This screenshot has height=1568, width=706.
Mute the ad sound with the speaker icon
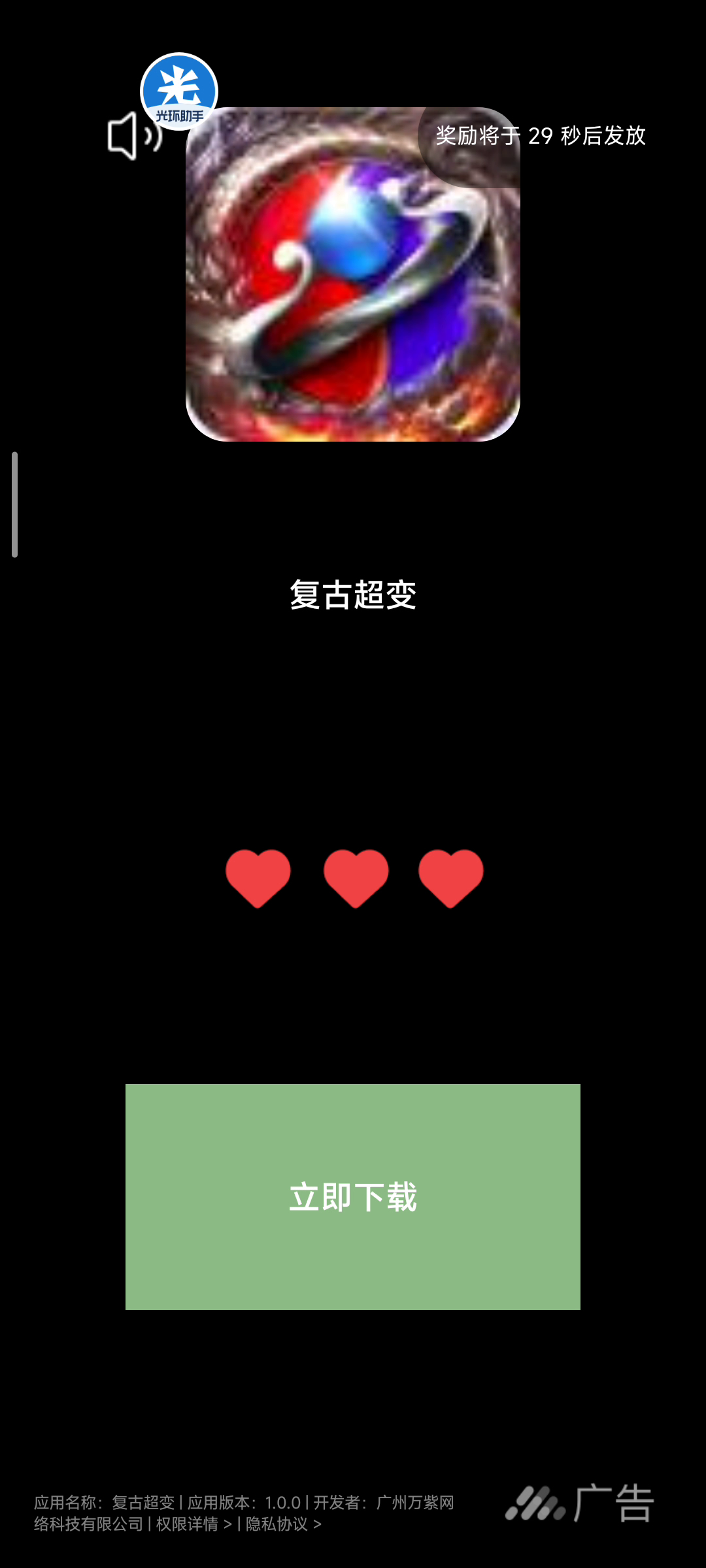(x=135, y=135)
